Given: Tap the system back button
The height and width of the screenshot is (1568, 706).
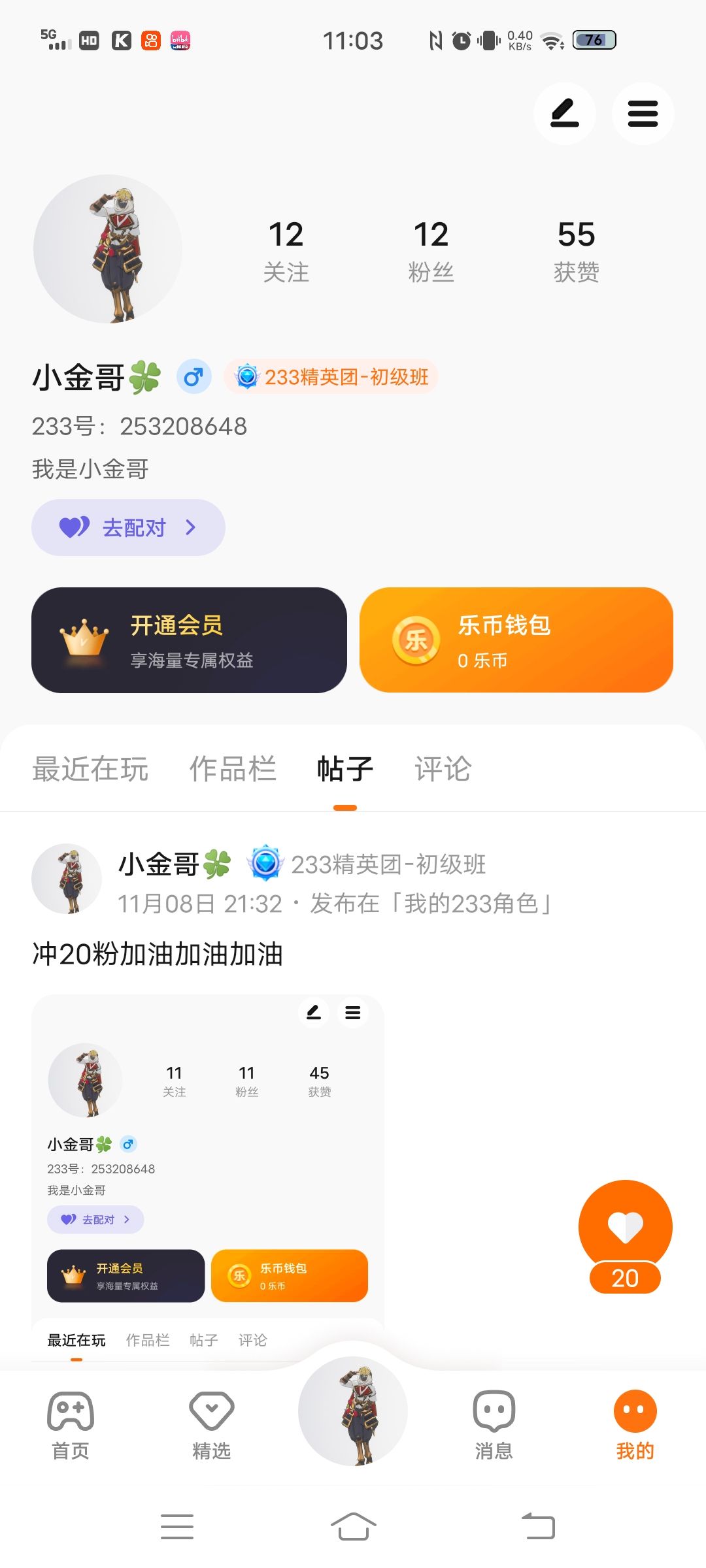Looking at the screenshot, I should [x=538, y=1527].
